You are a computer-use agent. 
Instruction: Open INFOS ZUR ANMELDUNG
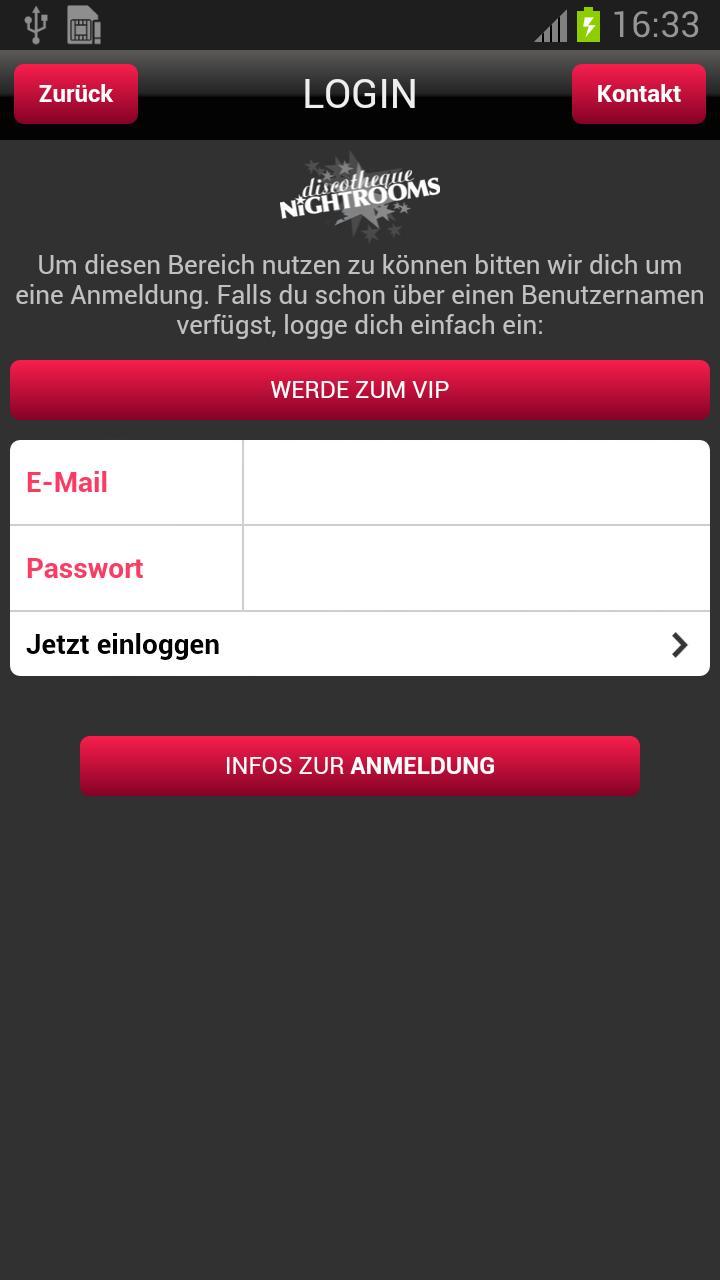tap(360, 766)
